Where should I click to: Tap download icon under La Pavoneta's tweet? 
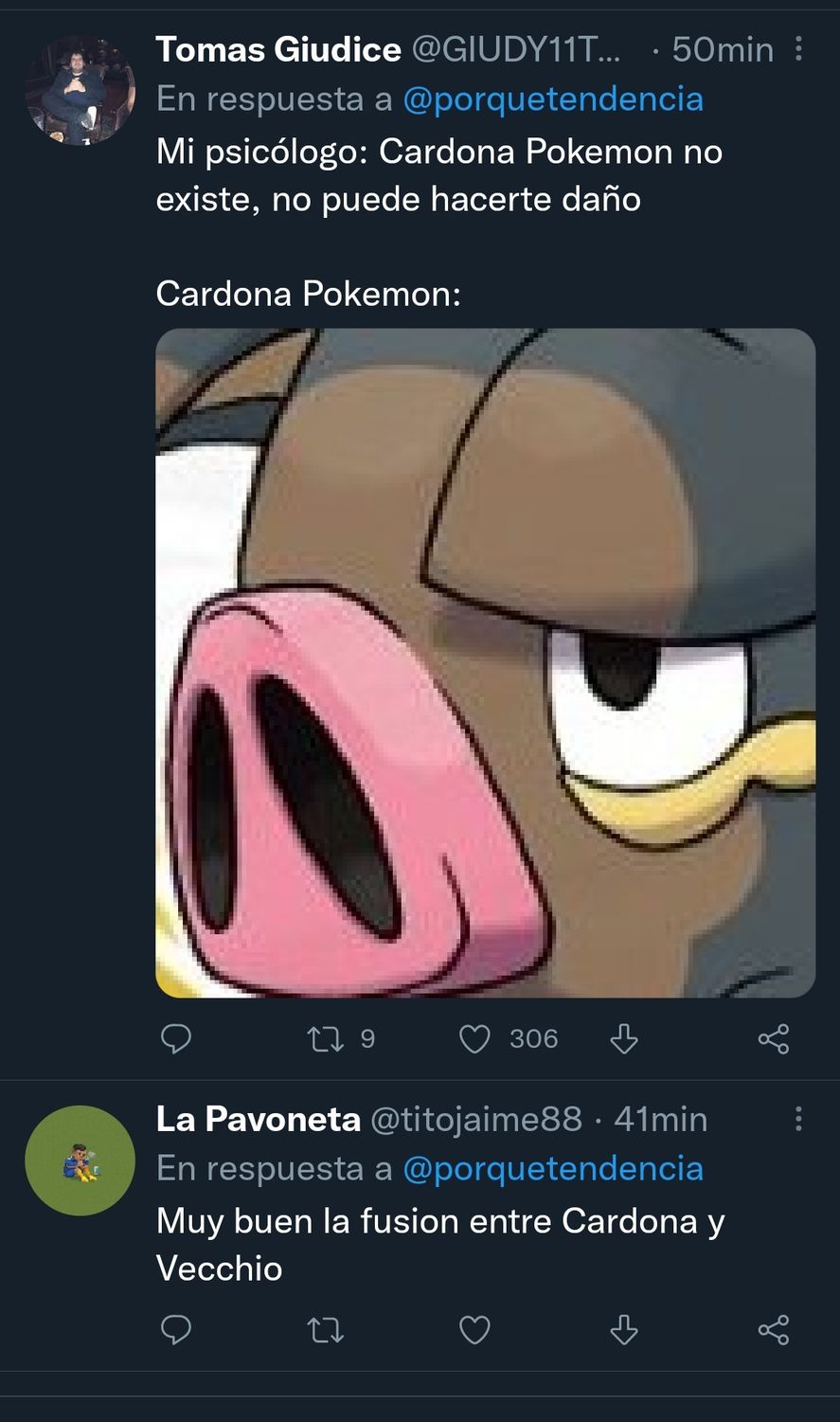click(x=623, y=1330)
